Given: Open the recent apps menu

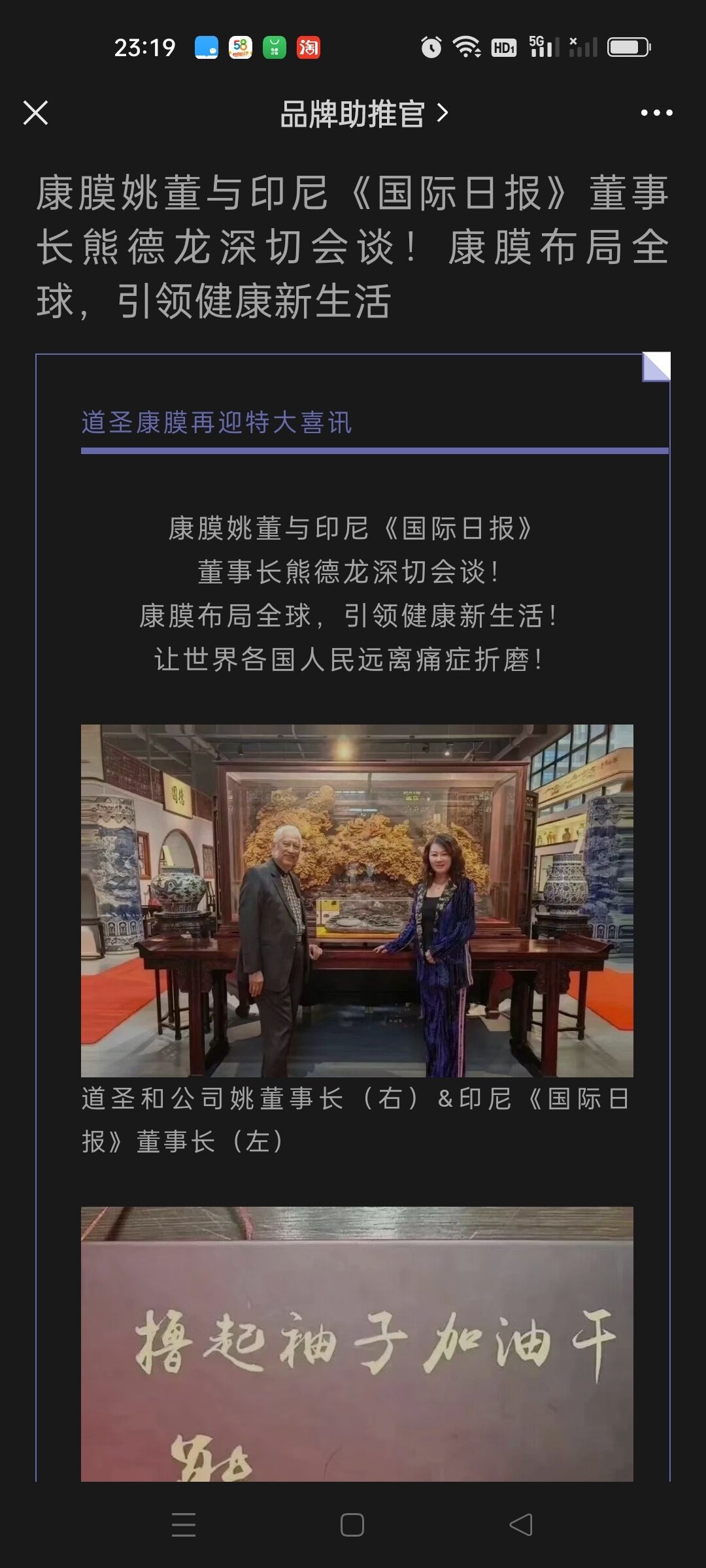Looking at the screenshot, I should (184, 1525).
